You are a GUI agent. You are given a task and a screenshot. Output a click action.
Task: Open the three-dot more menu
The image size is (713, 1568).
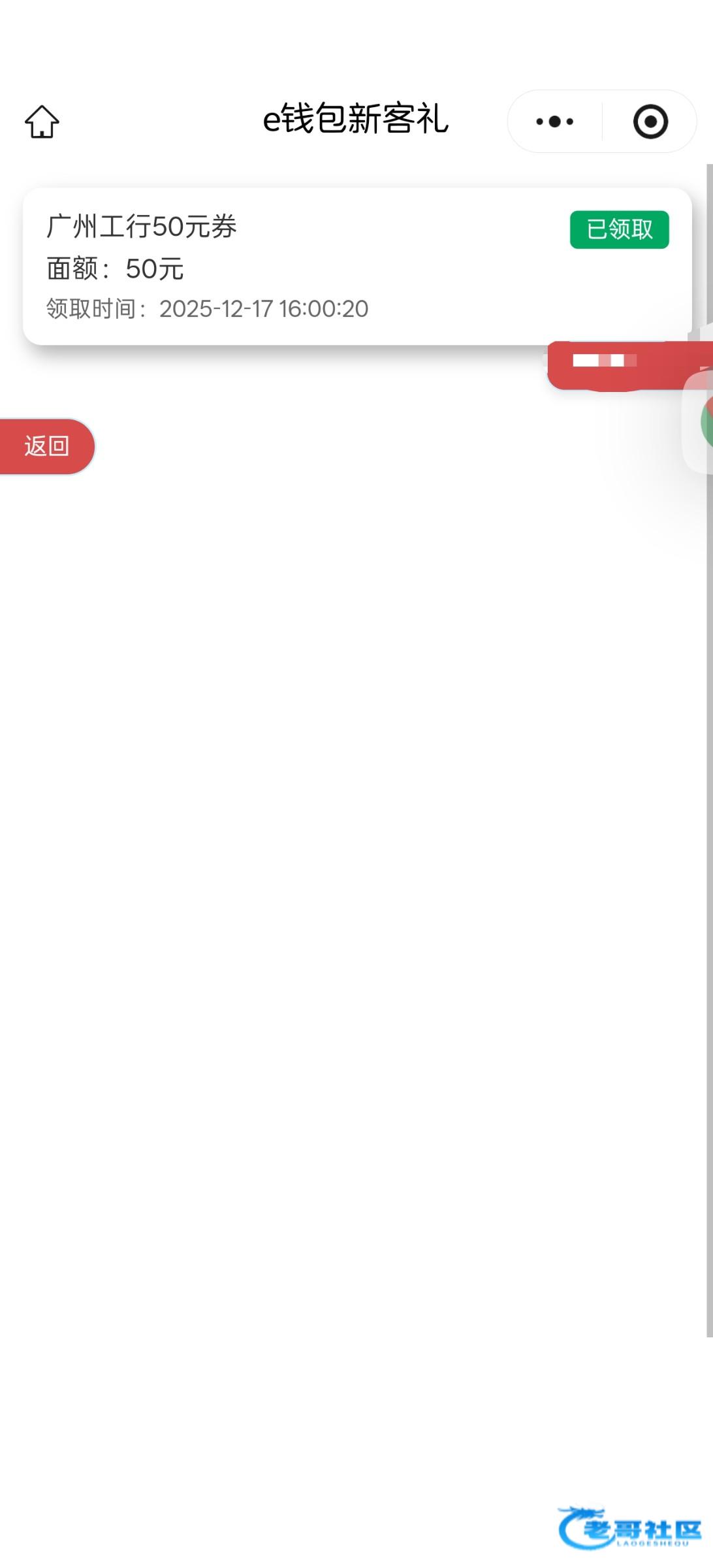point(554,122)
